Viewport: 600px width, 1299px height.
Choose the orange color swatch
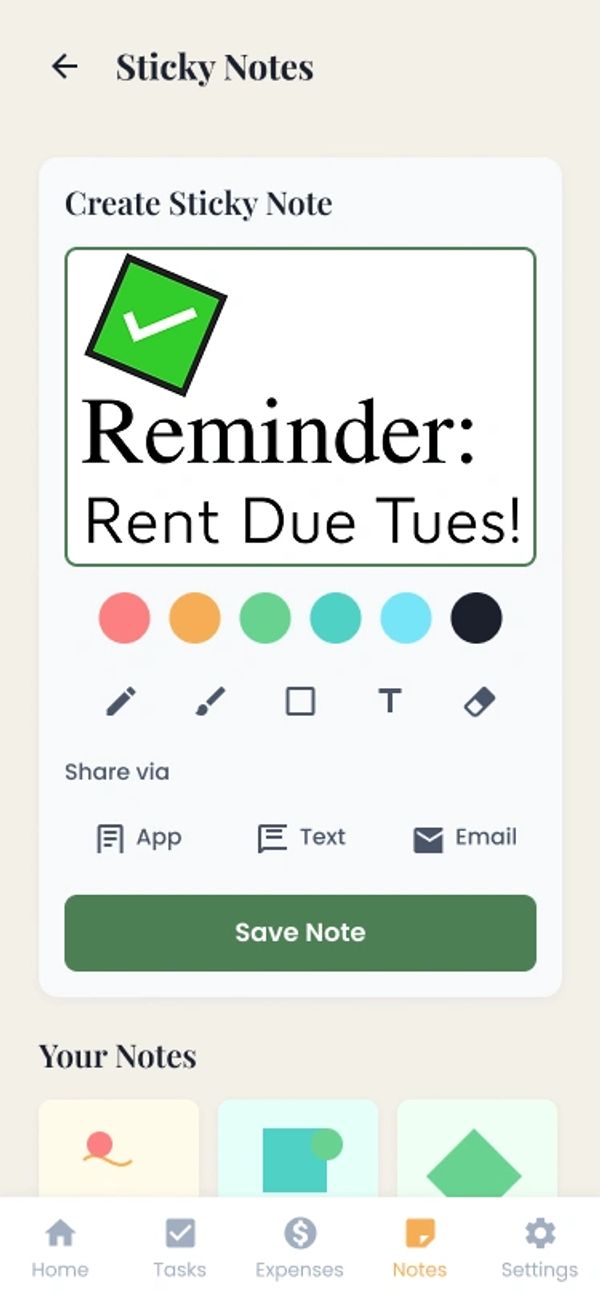195,617
